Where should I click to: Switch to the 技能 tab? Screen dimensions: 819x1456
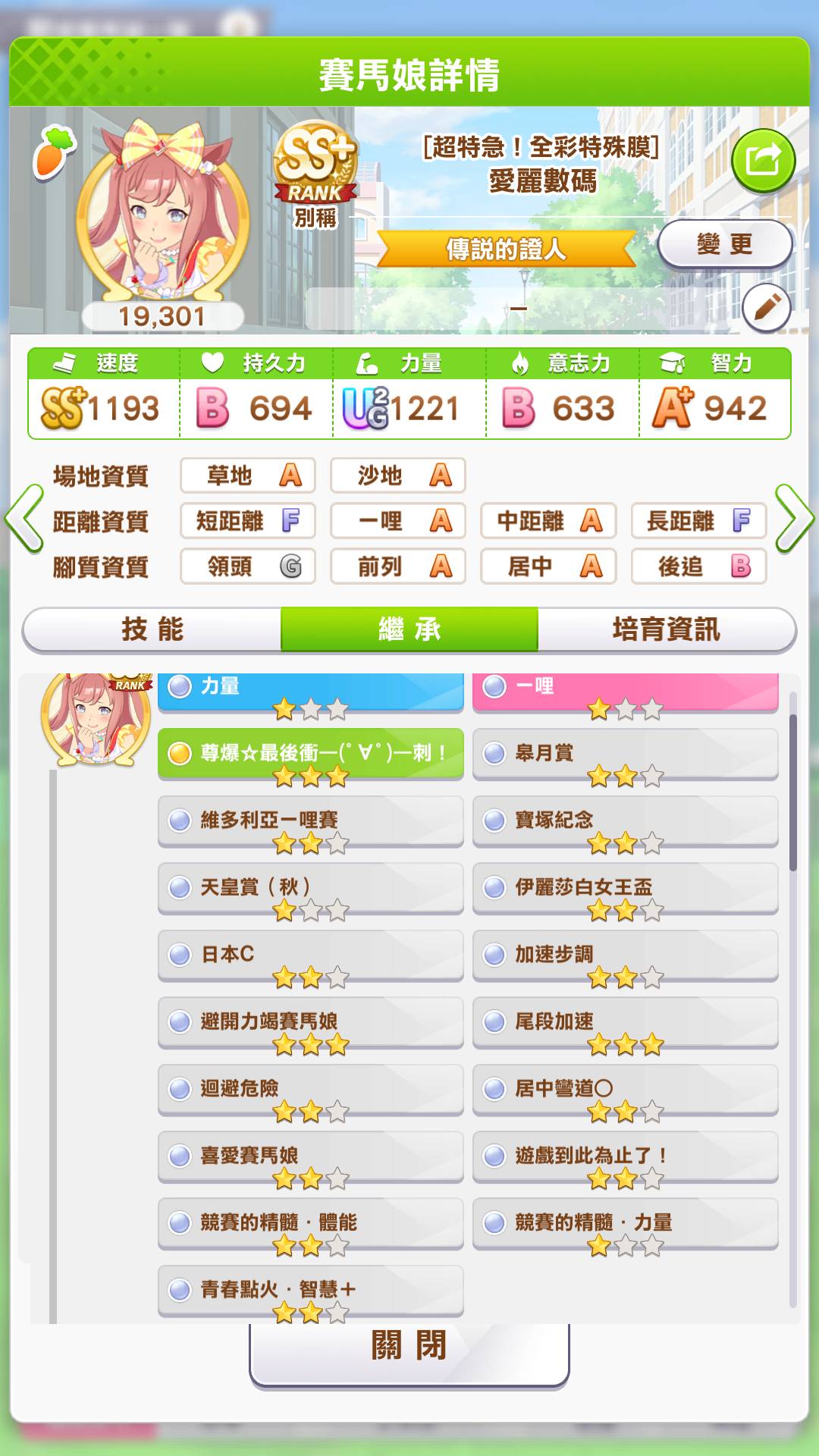point(152,629)
